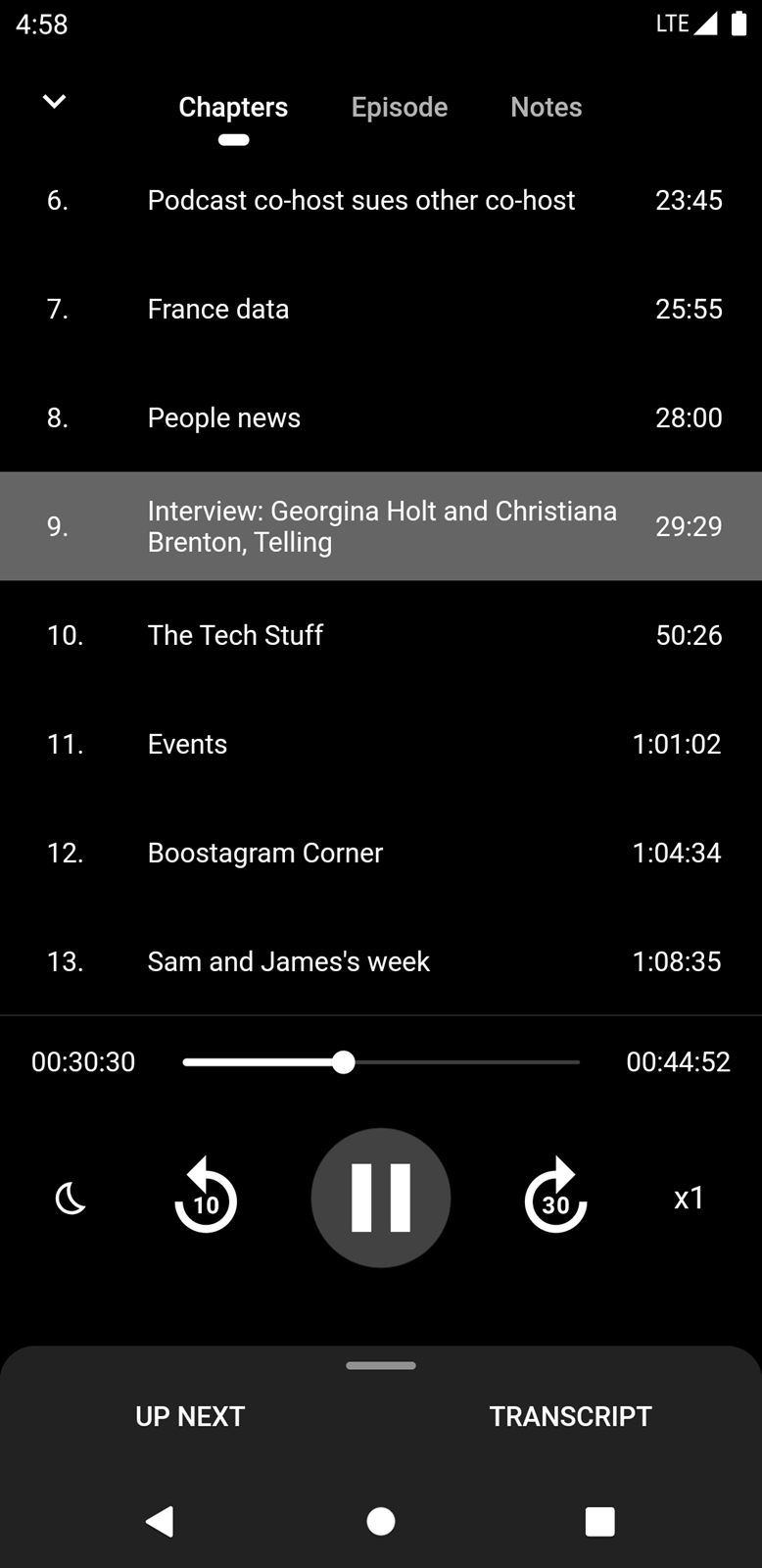Viewport: 762px width, 1568px height.
Task: Go back with the system back button
Action: [160, 1521]
